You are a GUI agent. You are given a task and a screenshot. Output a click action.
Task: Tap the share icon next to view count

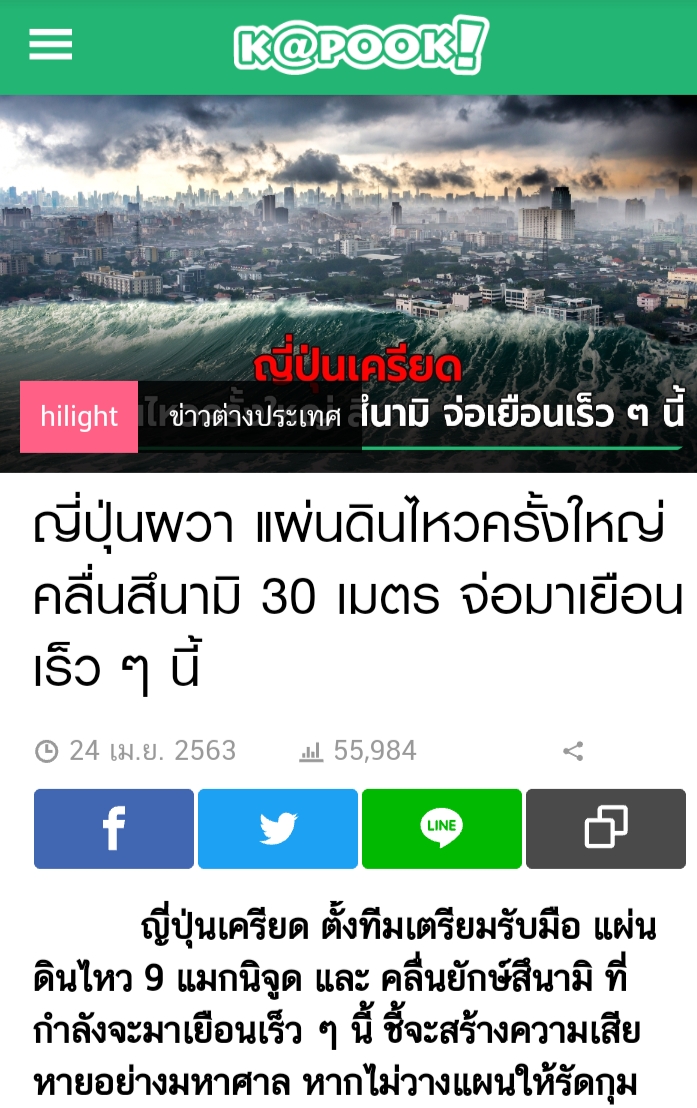[573, 751]
